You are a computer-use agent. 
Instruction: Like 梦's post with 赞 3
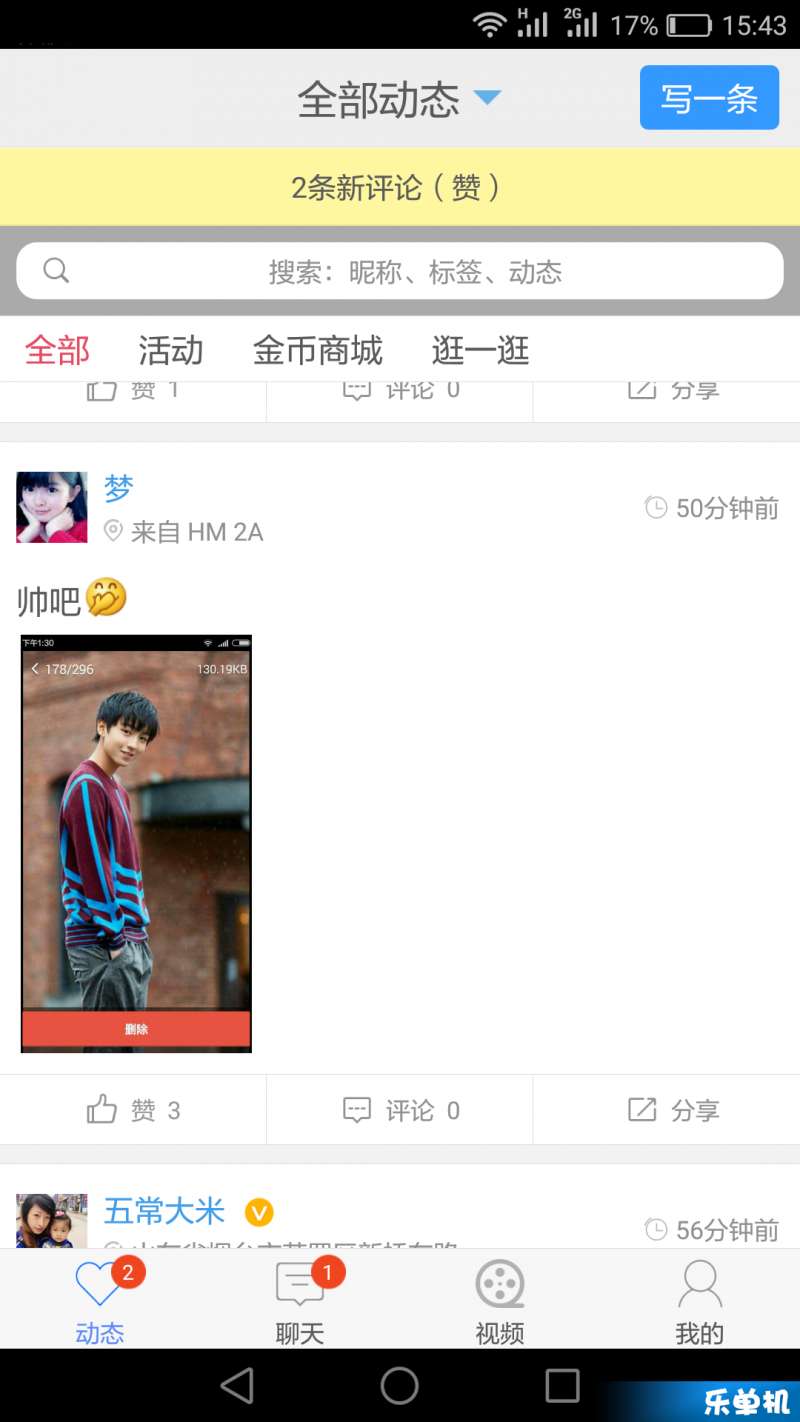coord(133,1110)
